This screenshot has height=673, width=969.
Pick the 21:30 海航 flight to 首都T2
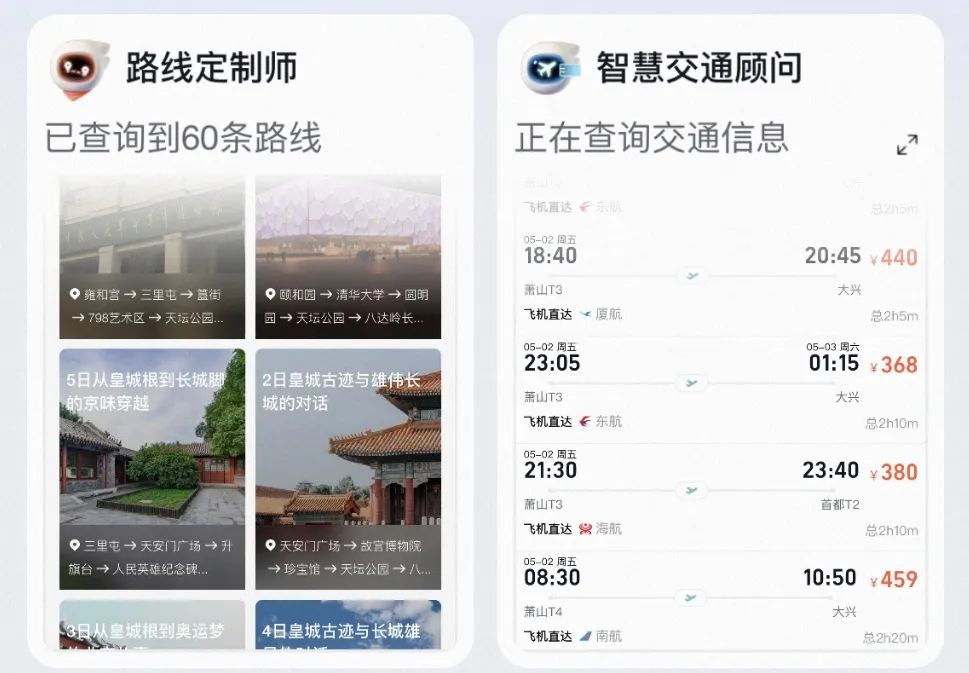point(720,493)
